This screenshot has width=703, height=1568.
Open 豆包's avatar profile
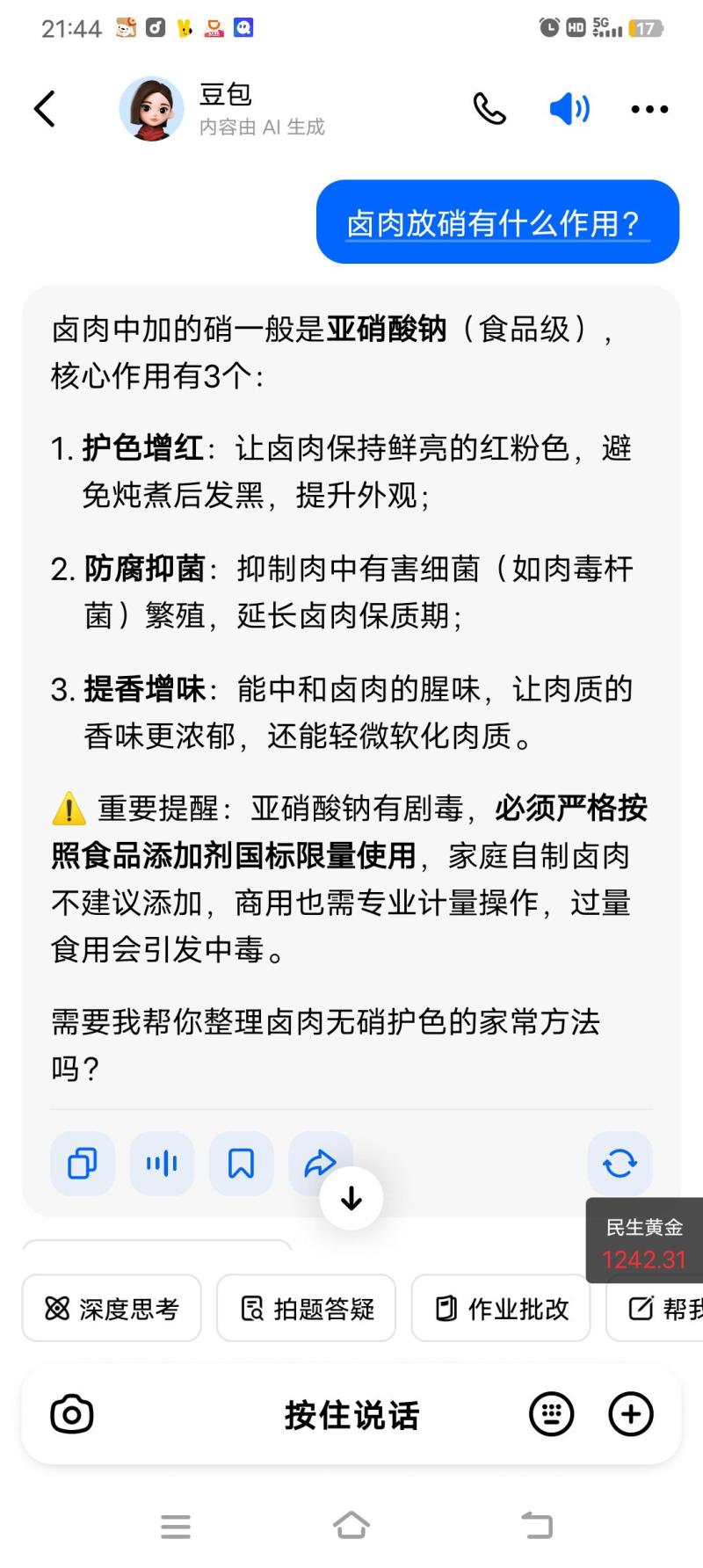point(151,109)
